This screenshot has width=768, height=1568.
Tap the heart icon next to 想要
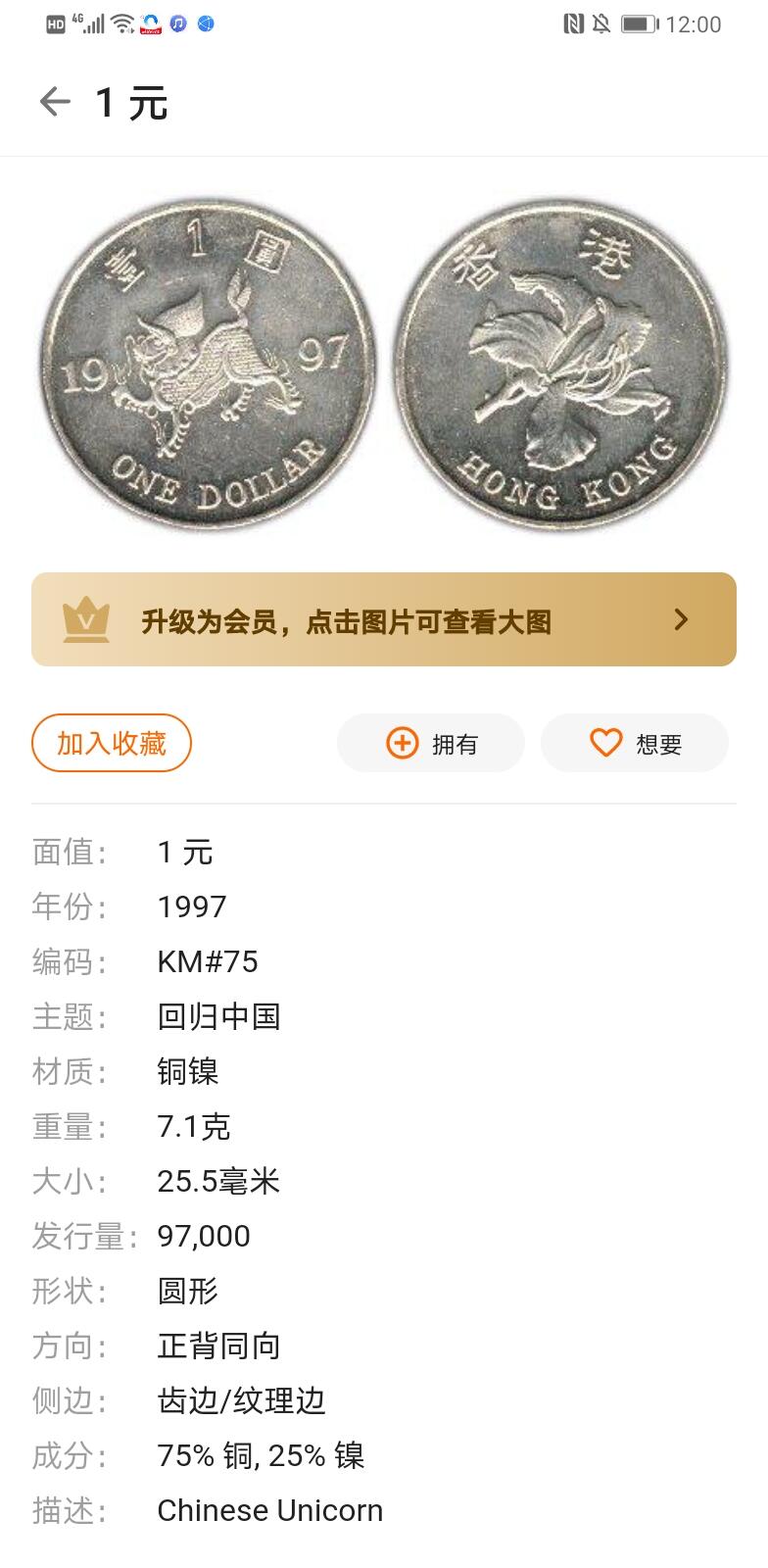(x=604, y=743)
